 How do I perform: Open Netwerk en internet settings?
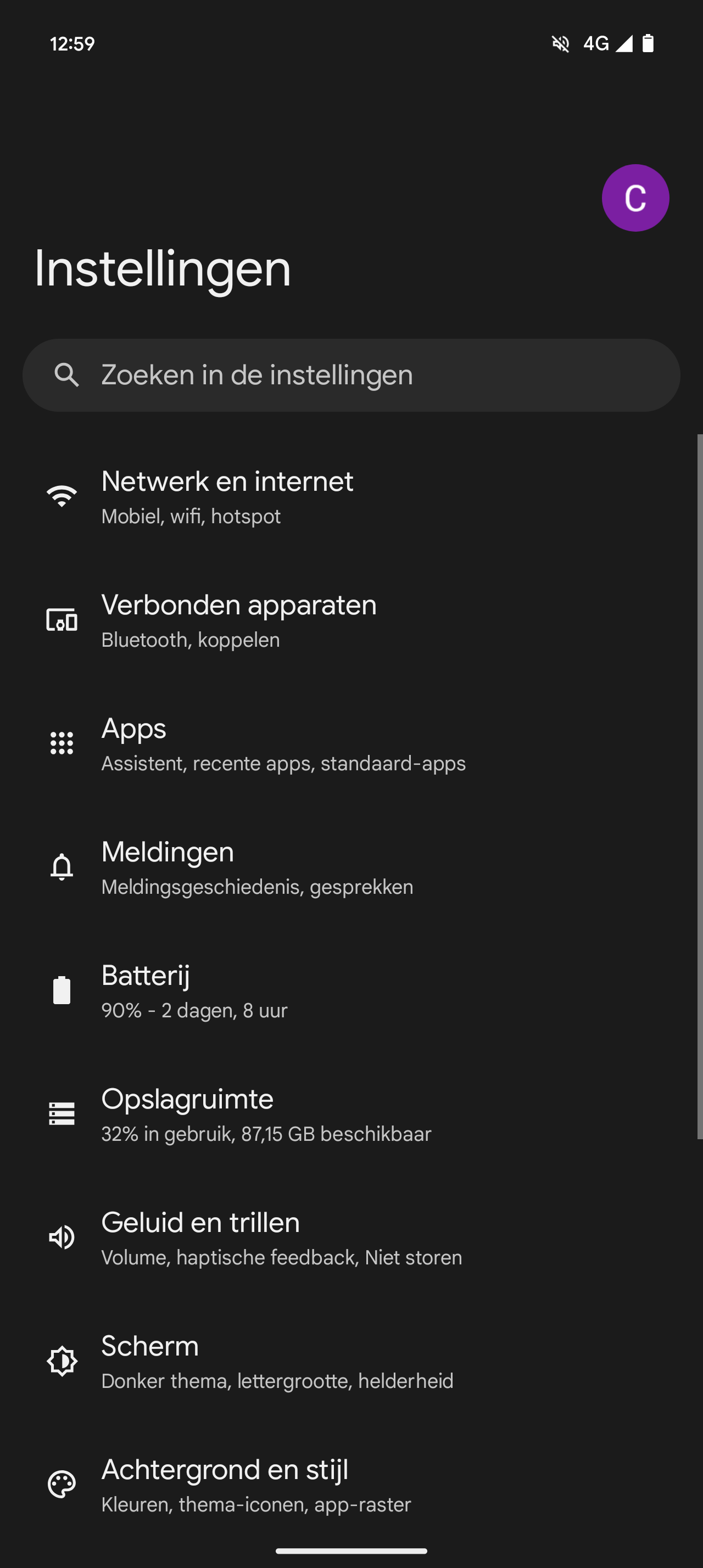point(351,497)
